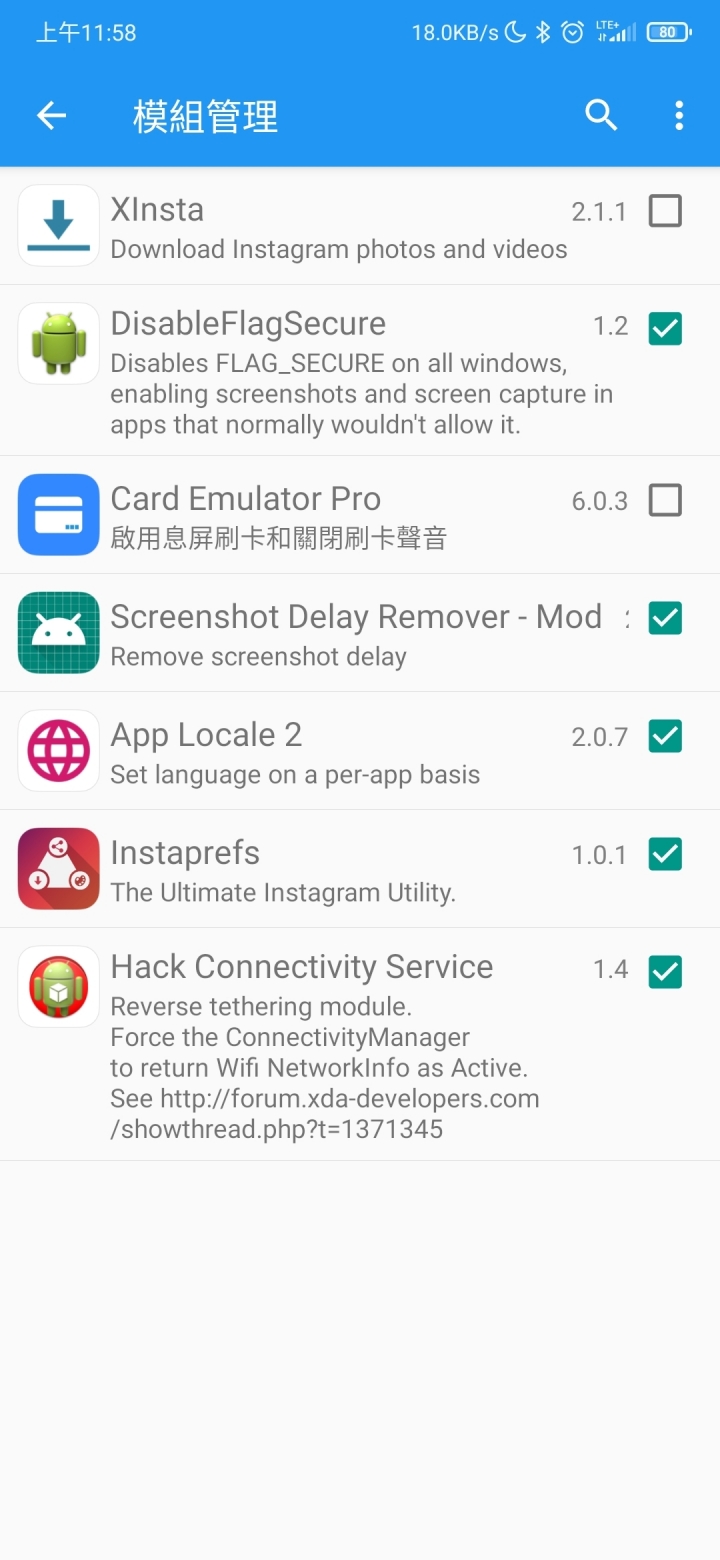The image size is (720, 1560).
Task: Uncheck the Hack Connectivity Service module
Action: [x=665, y=971]
